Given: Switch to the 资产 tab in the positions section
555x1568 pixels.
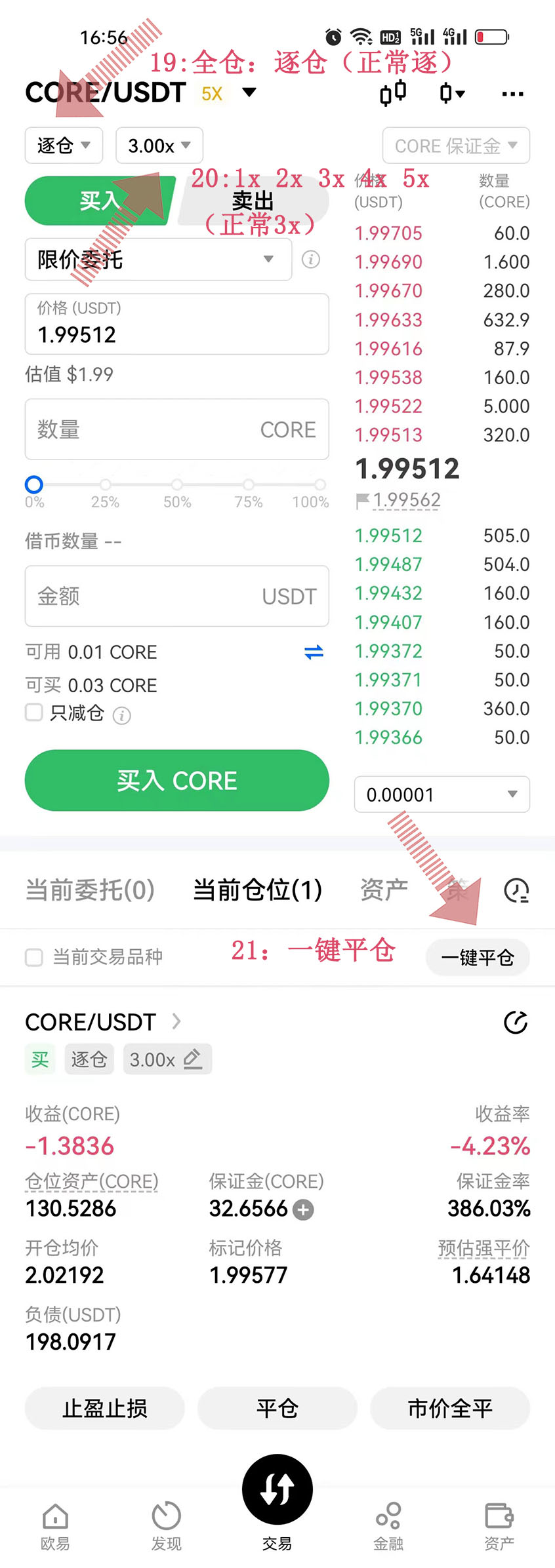Looking at the screenshot, I should tap(384, 890).
